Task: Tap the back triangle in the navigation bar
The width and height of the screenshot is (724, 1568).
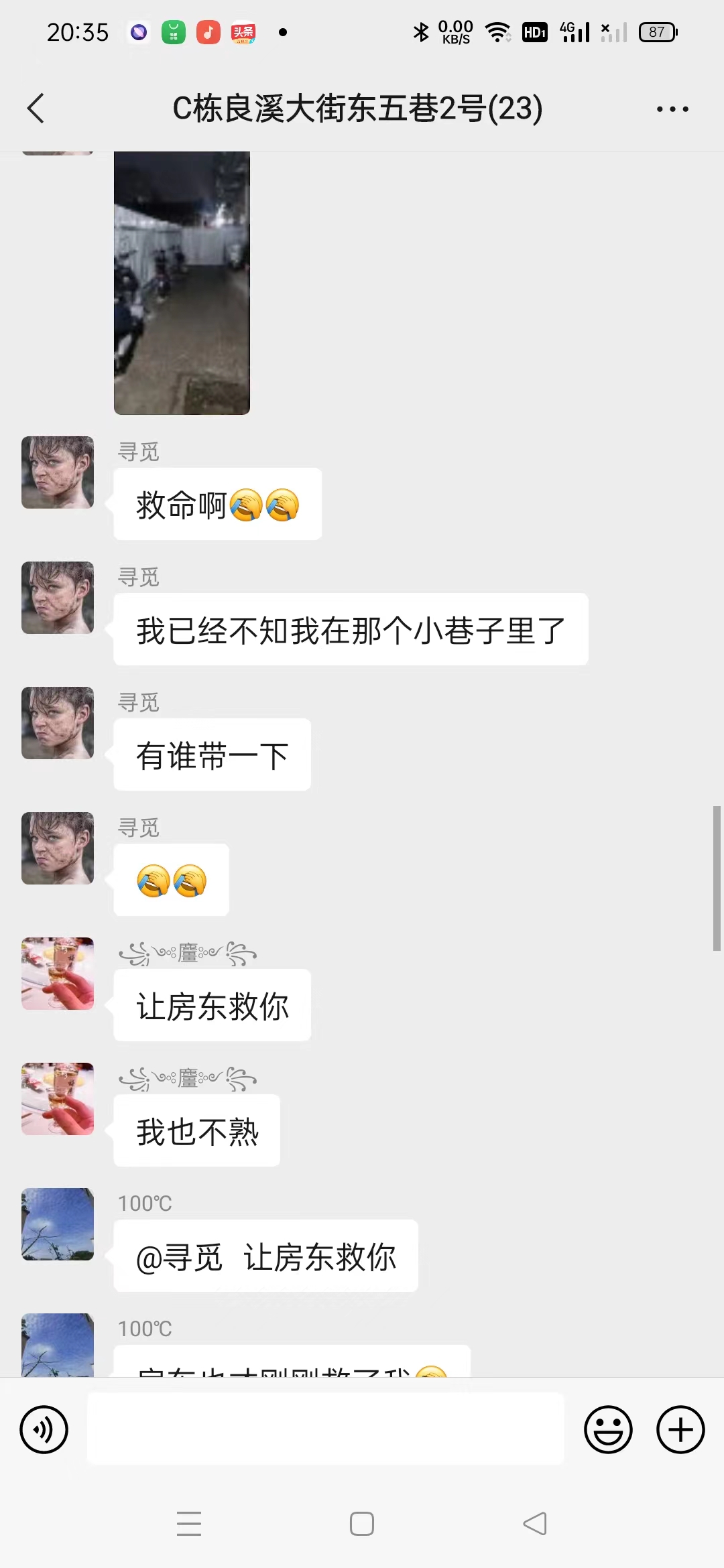Action: pos(534,1524)
